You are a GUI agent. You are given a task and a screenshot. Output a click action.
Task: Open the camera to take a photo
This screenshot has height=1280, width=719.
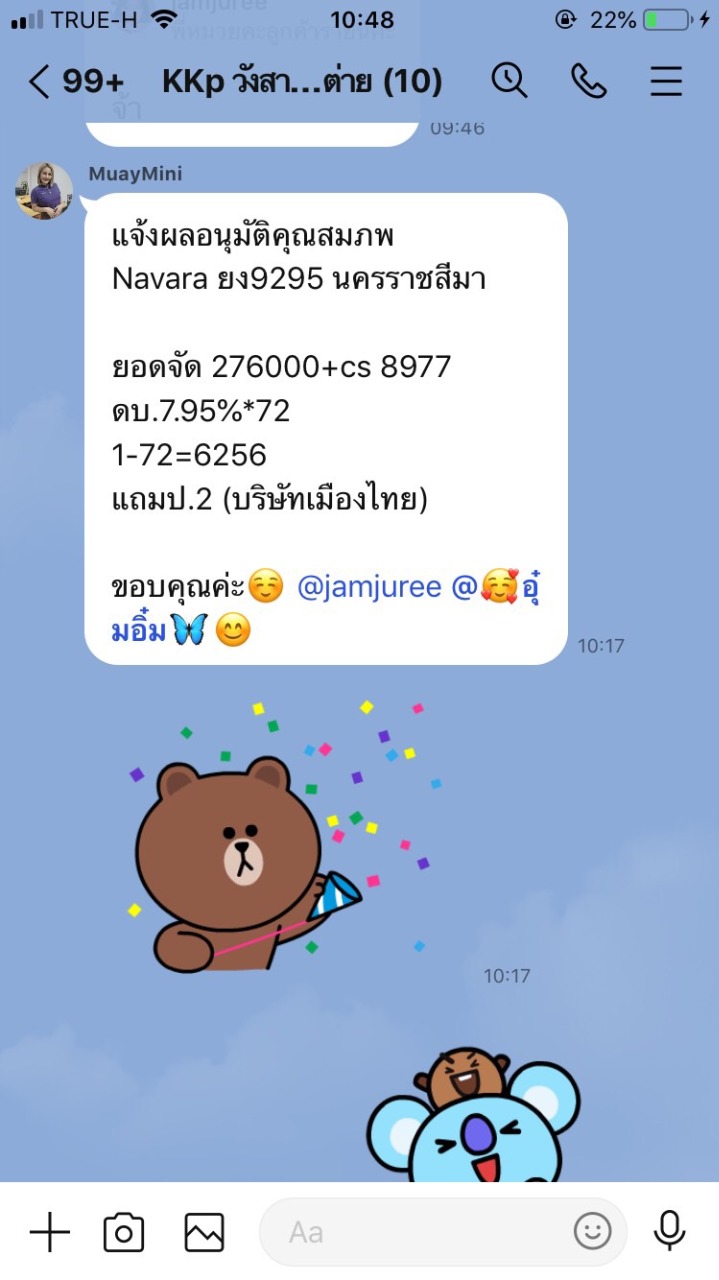coord(124,1232)
